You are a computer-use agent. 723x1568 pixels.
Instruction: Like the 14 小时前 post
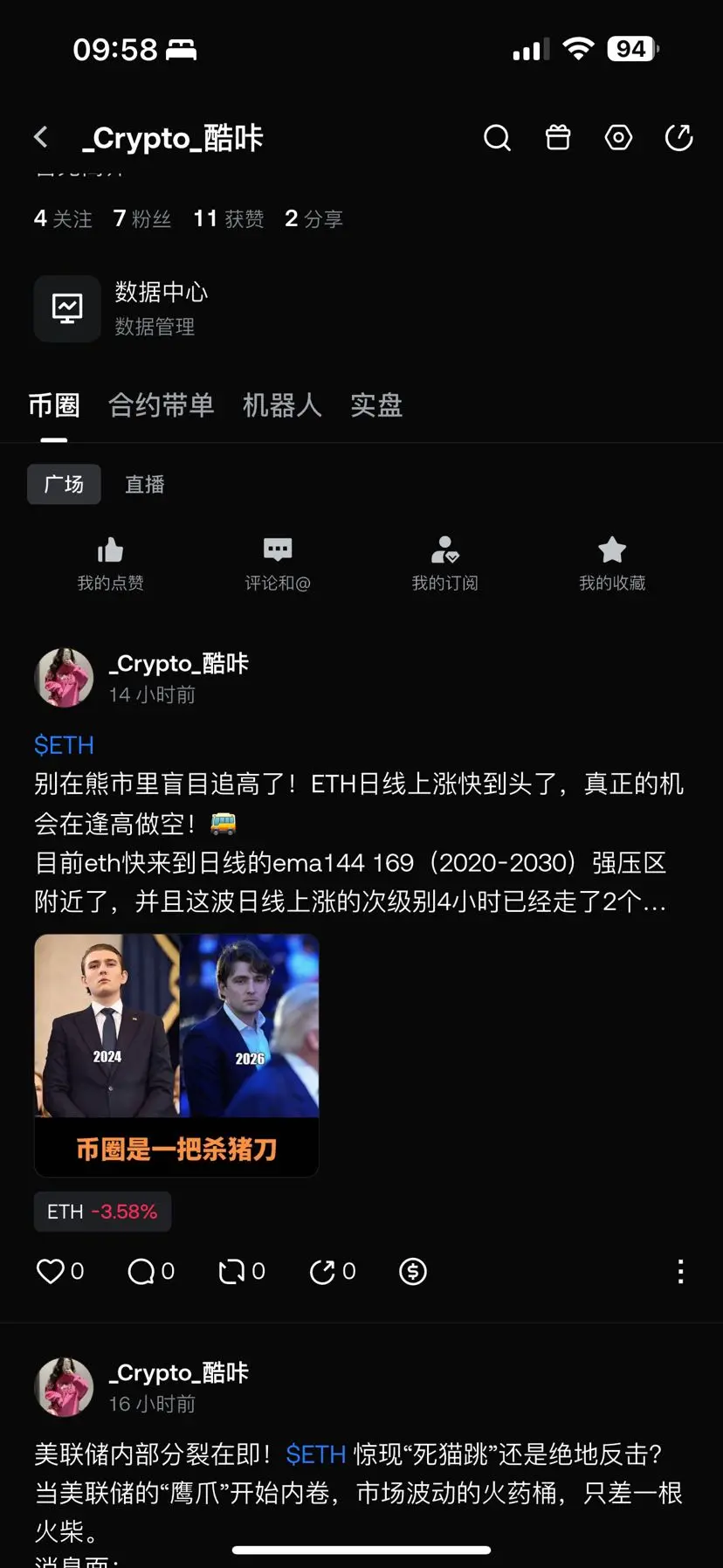(59, 1271)
